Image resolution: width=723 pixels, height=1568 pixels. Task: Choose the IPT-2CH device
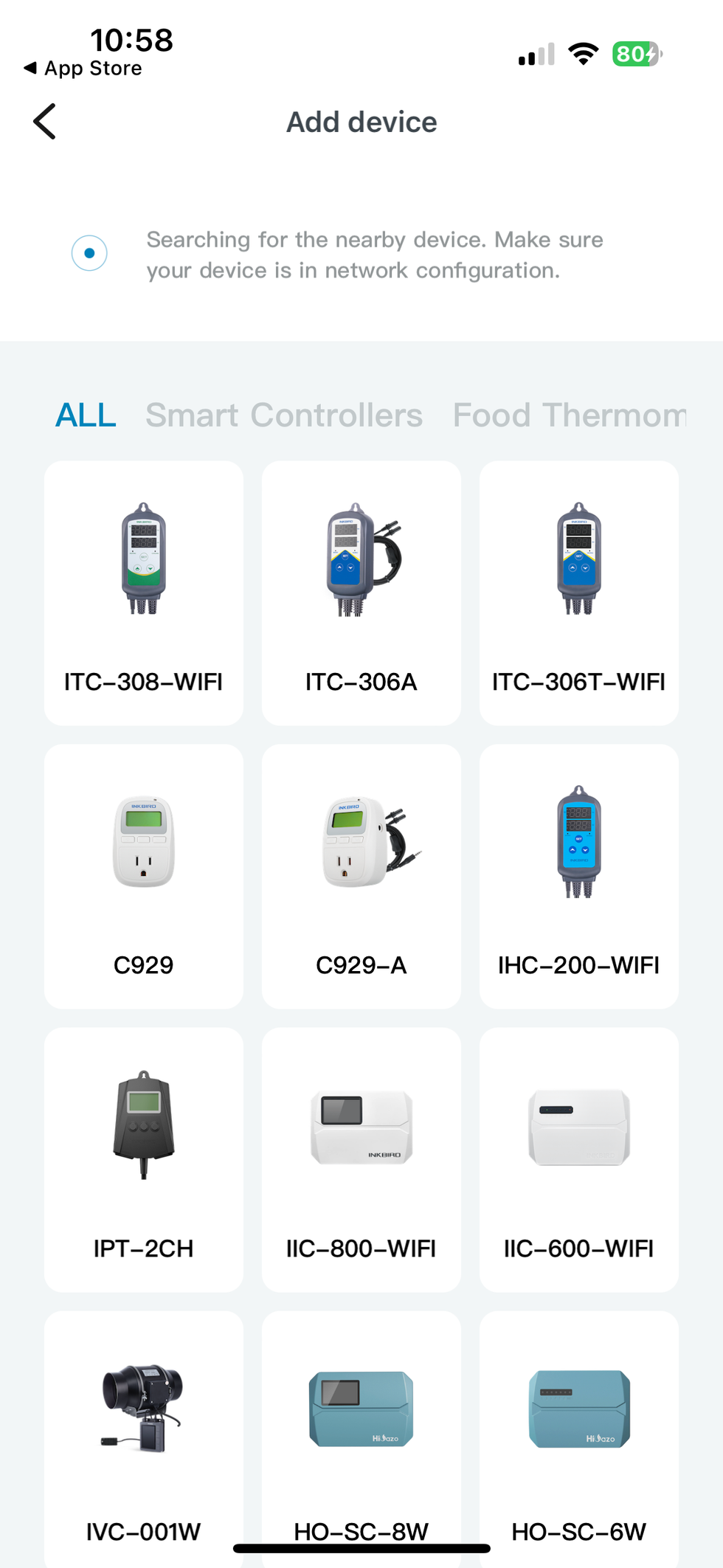[144, 1159]
